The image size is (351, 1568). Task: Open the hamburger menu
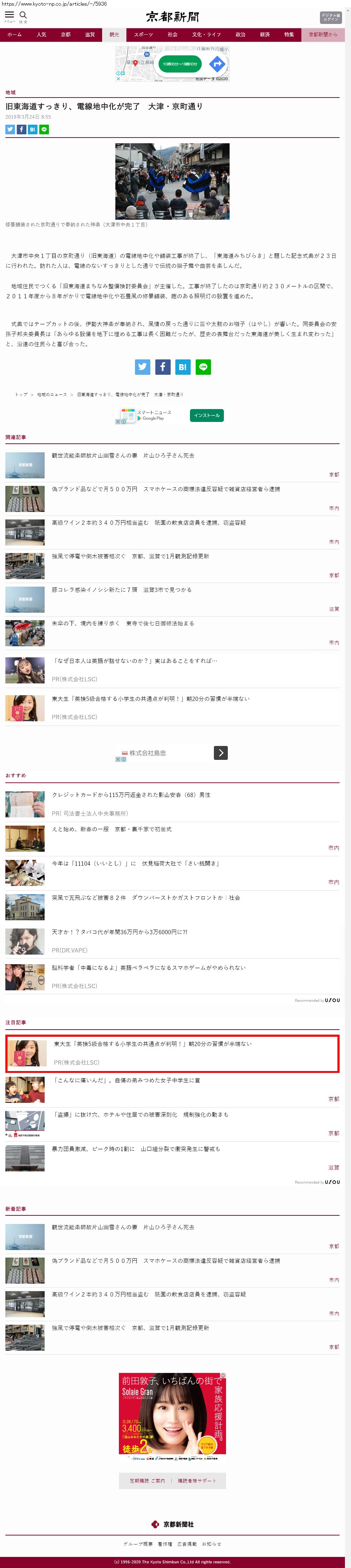(x=9, y=15)
